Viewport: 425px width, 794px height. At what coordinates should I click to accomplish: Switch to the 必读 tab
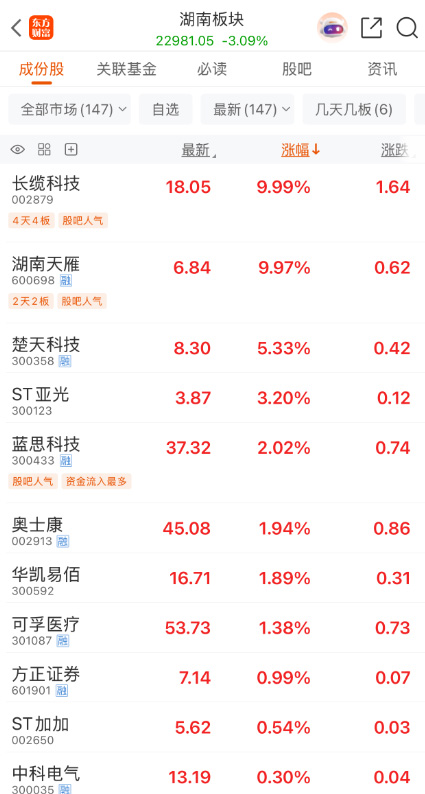[x=212, y=69]
